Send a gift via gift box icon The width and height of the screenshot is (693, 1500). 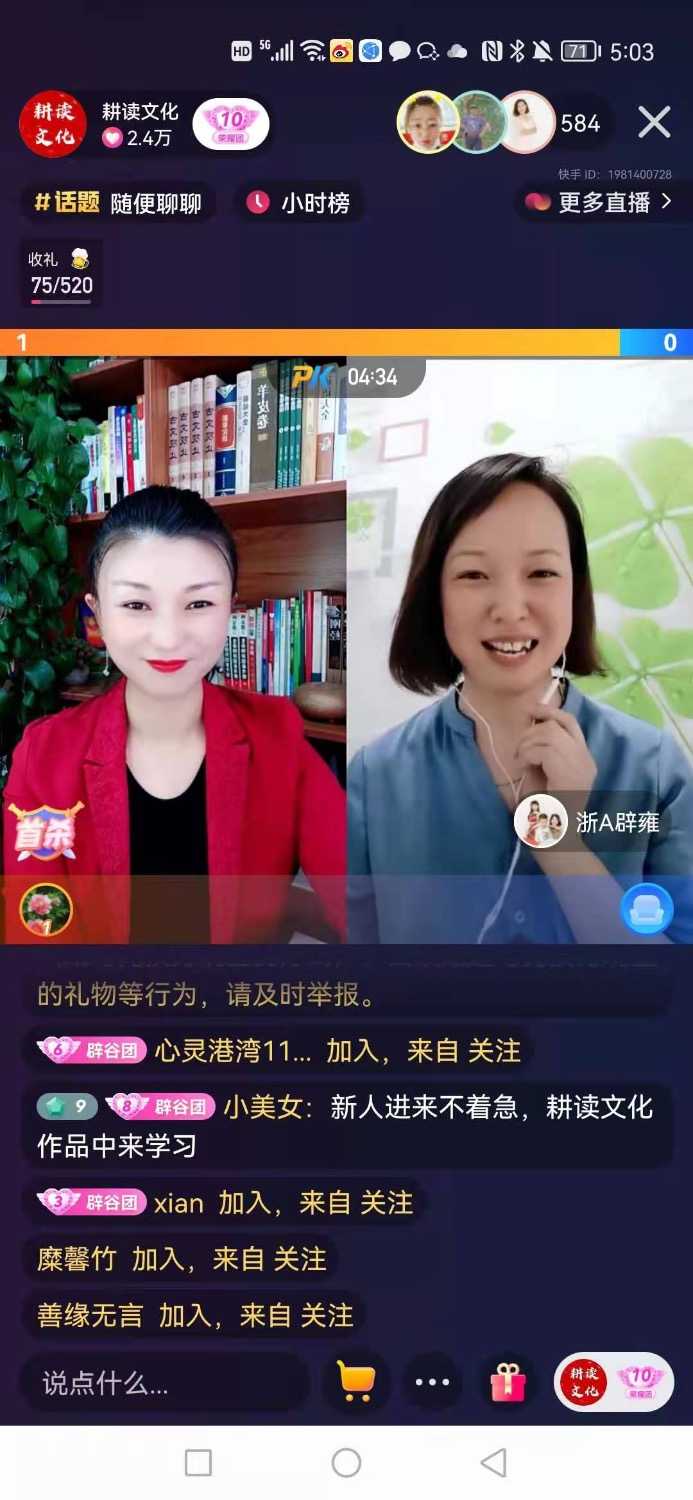(508, 1383)
